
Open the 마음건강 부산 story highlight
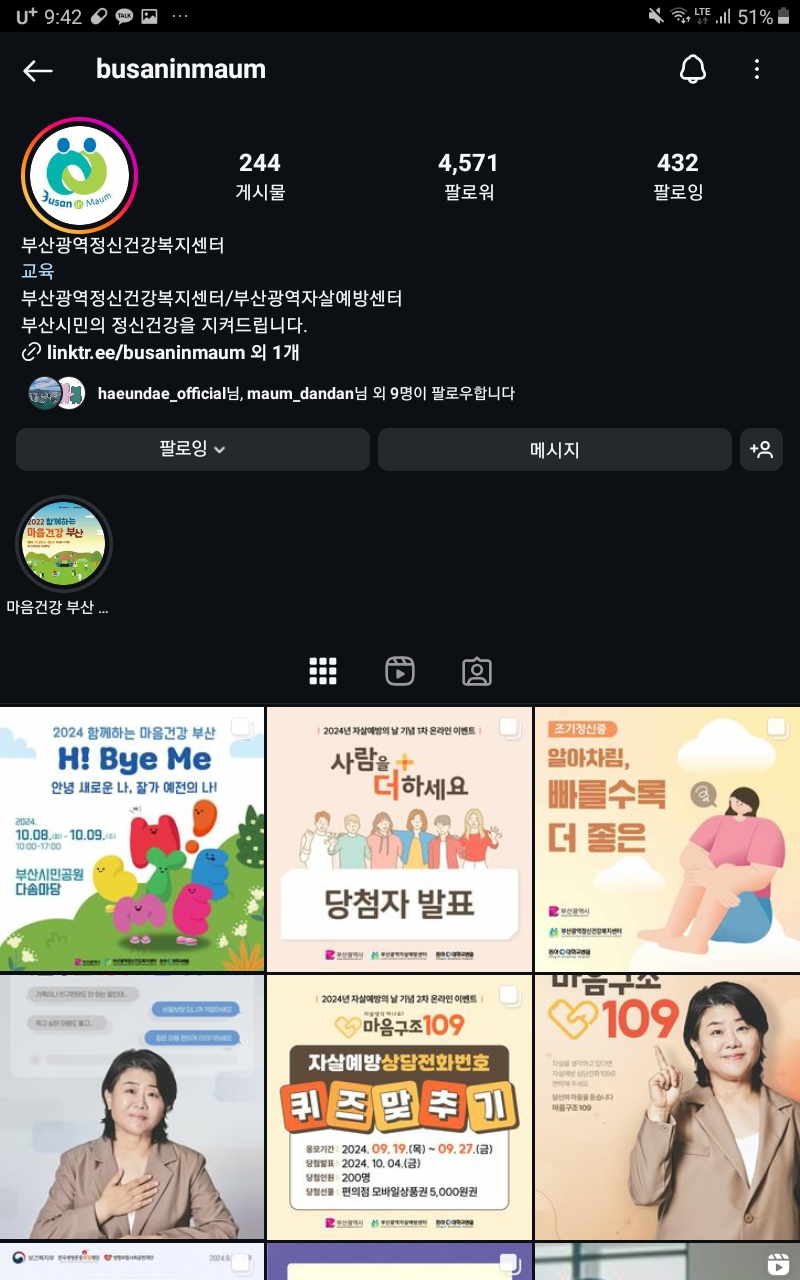pos(64,545)
